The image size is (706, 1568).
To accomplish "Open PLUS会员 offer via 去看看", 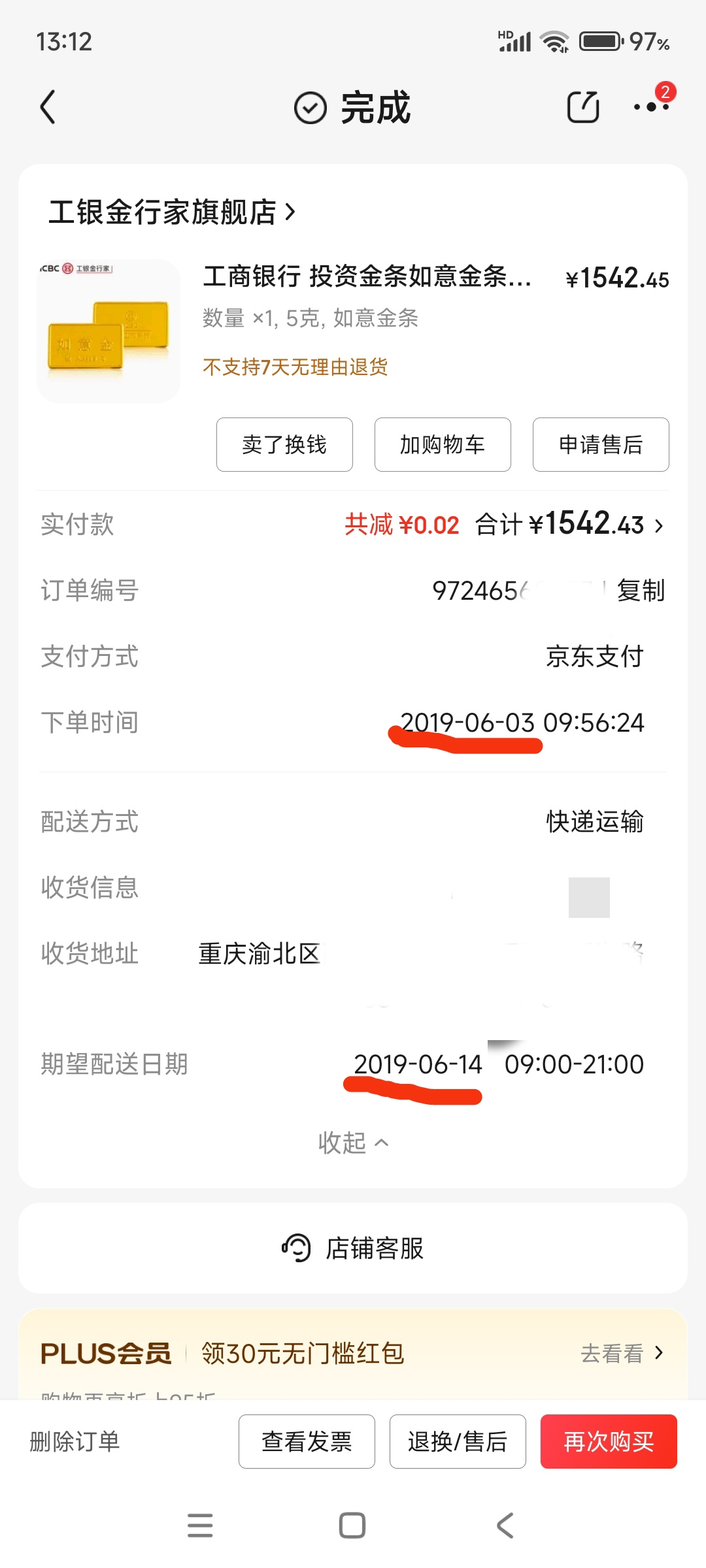I will [x=621, y=1353].
